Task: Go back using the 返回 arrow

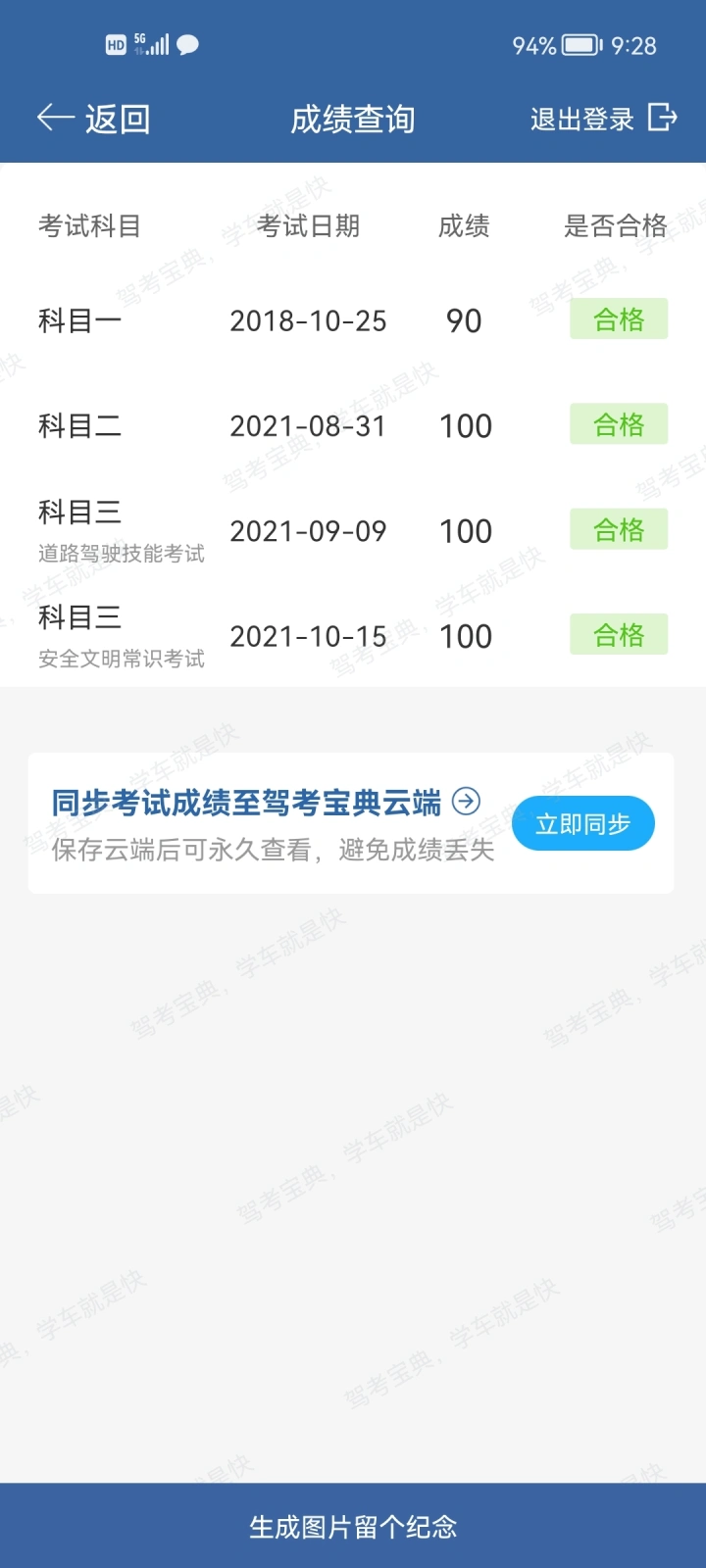Action: click(93, 119)
